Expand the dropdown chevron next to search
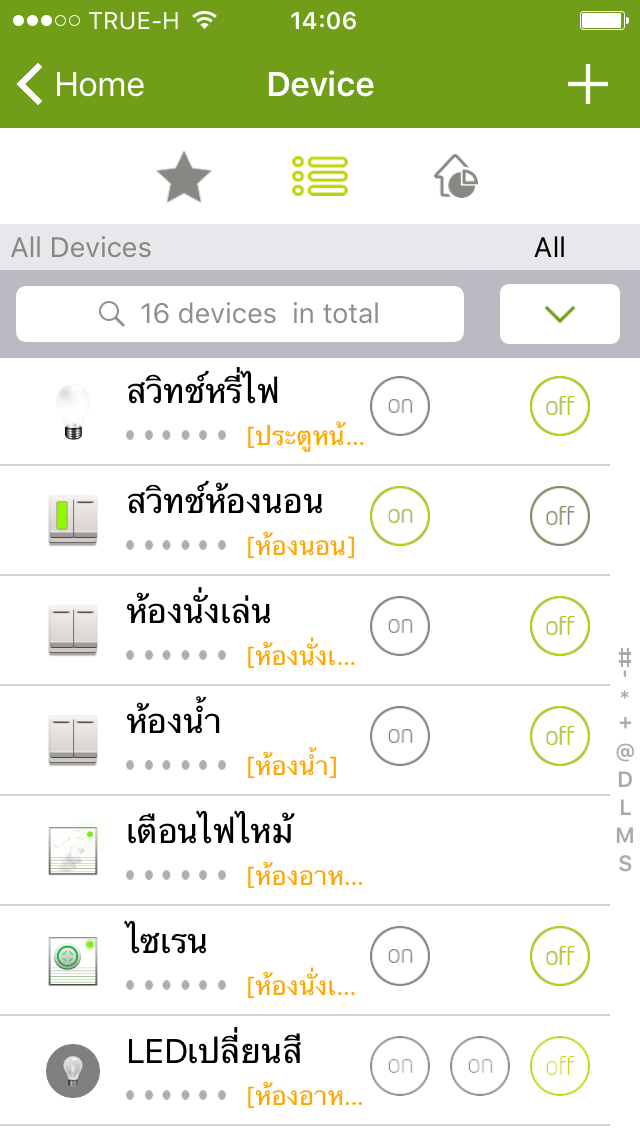 (x=560, y=314)
